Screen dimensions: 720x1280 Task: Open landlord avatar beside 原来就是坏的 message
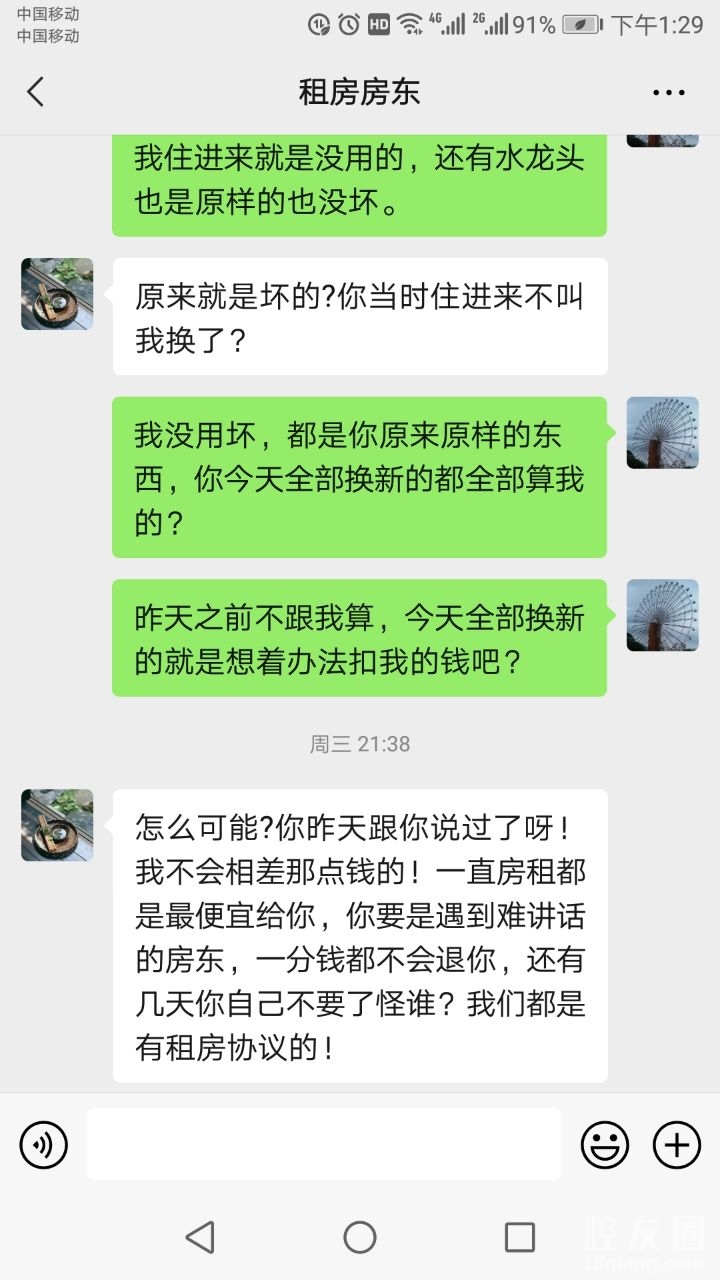coord(57,294)
